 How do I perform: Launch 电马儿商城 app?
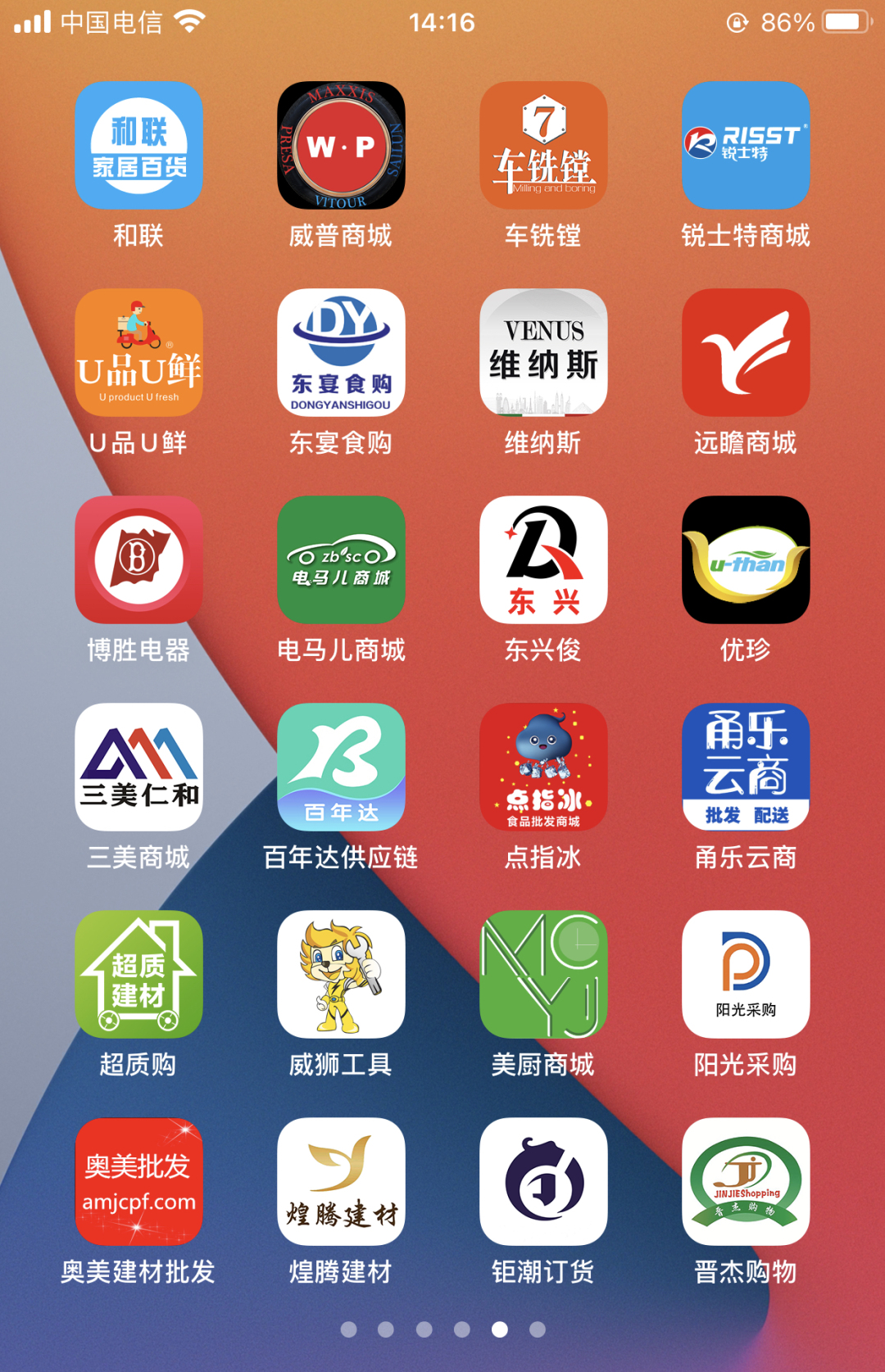(x=341, y=559)
